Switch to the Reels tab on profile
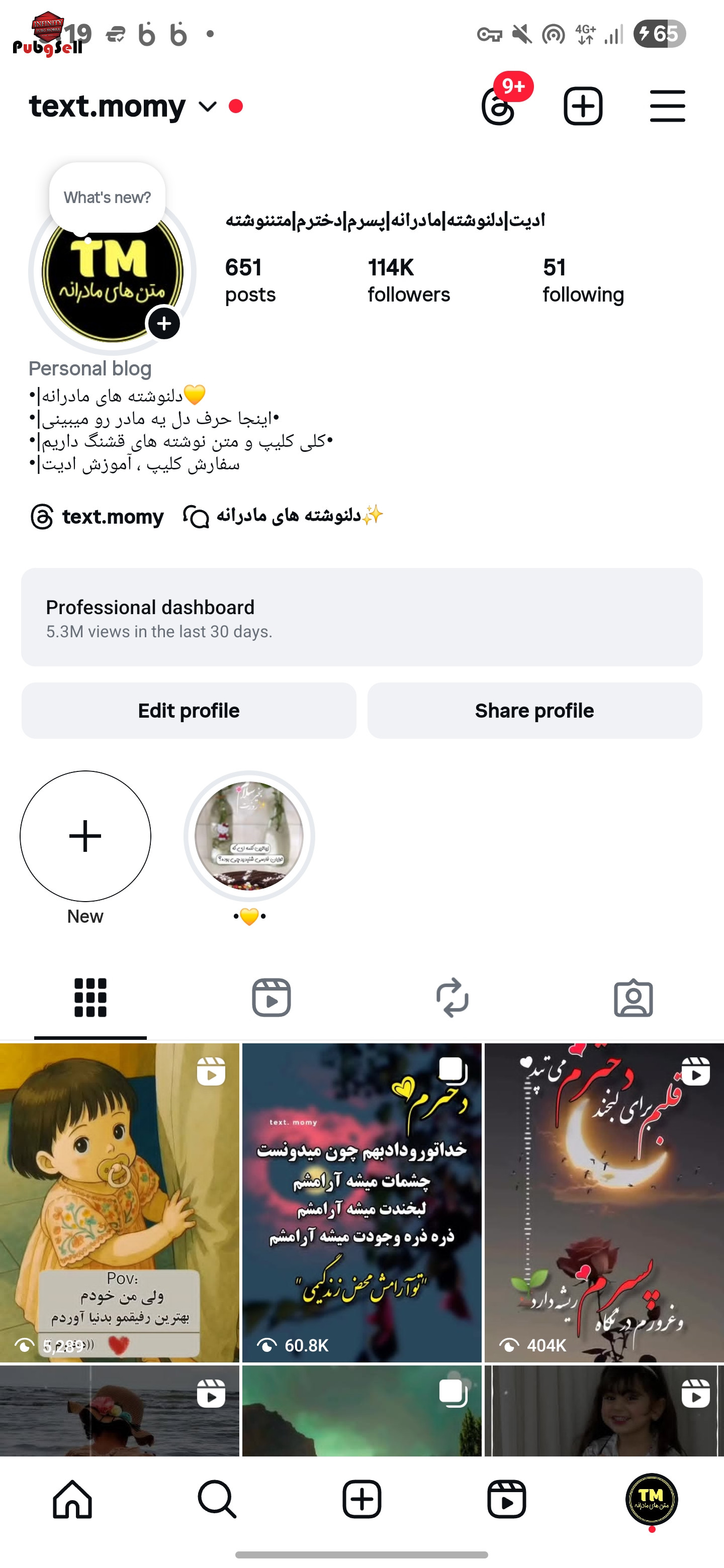 point(271,998)
